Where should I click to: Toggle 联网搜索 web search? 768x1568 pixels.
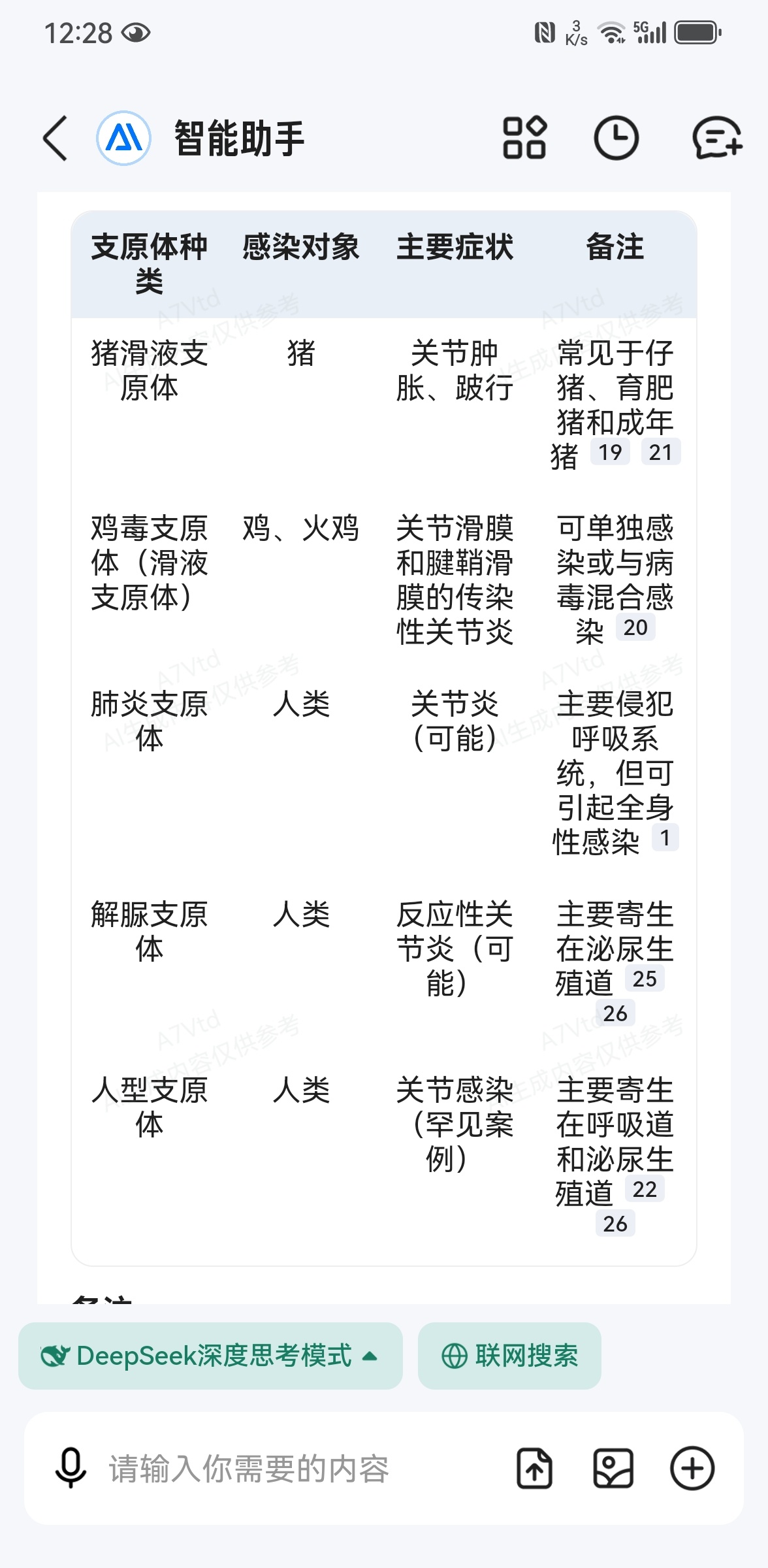point(509,1356)
